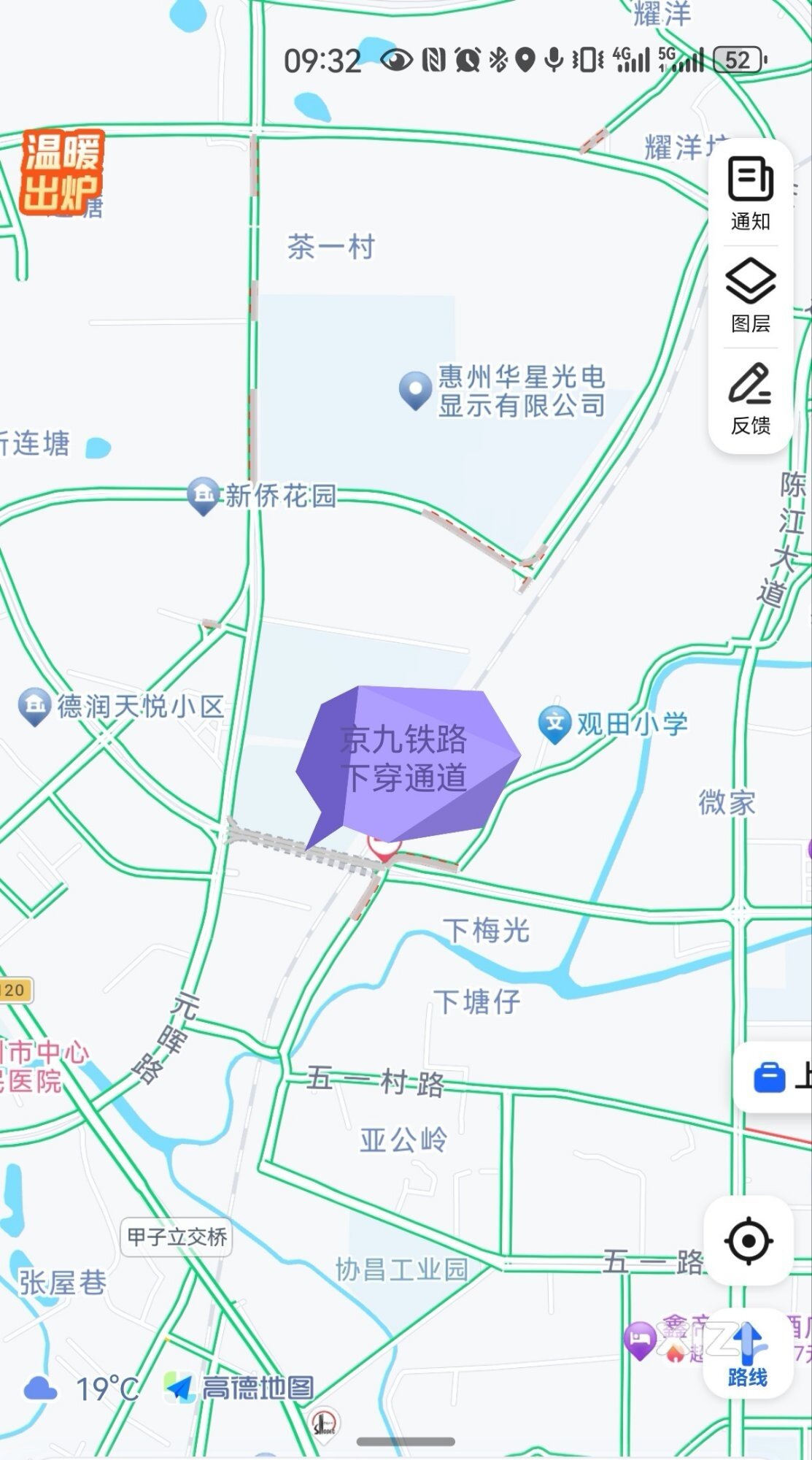
Task: Open the 温暖出炉 promo banner
Action: pos(62,173)
